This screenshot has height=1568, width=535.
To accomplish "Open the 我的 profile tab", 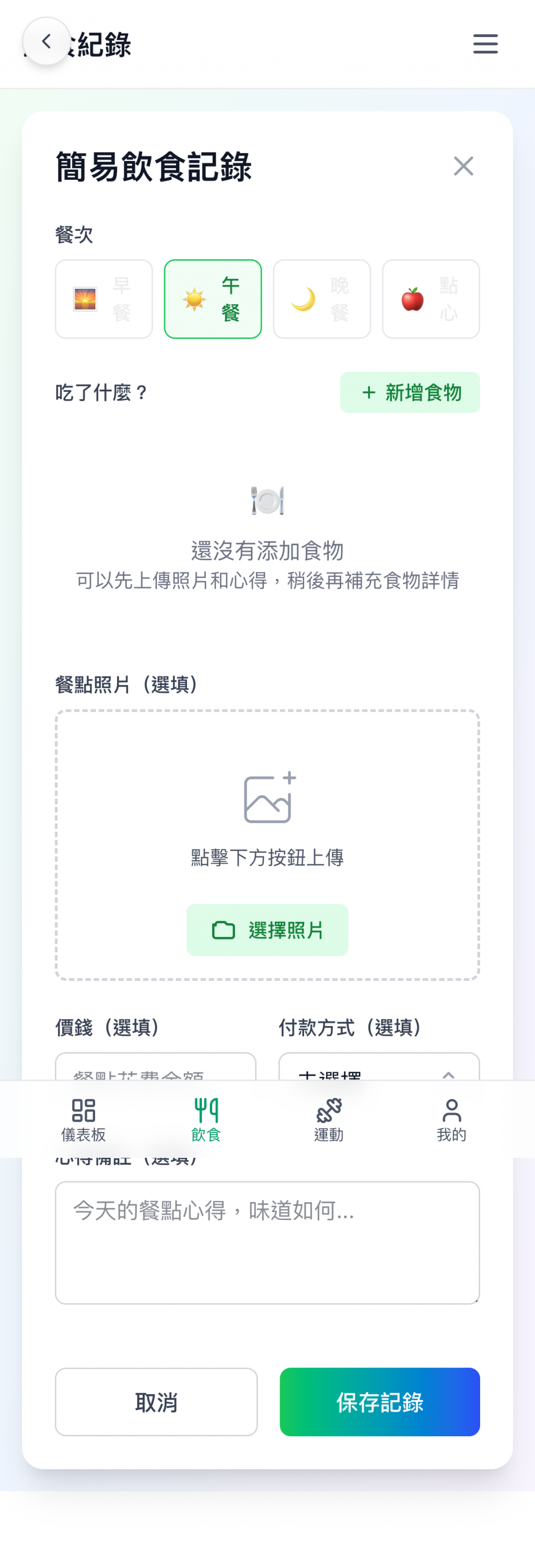I will point(451,1119).
